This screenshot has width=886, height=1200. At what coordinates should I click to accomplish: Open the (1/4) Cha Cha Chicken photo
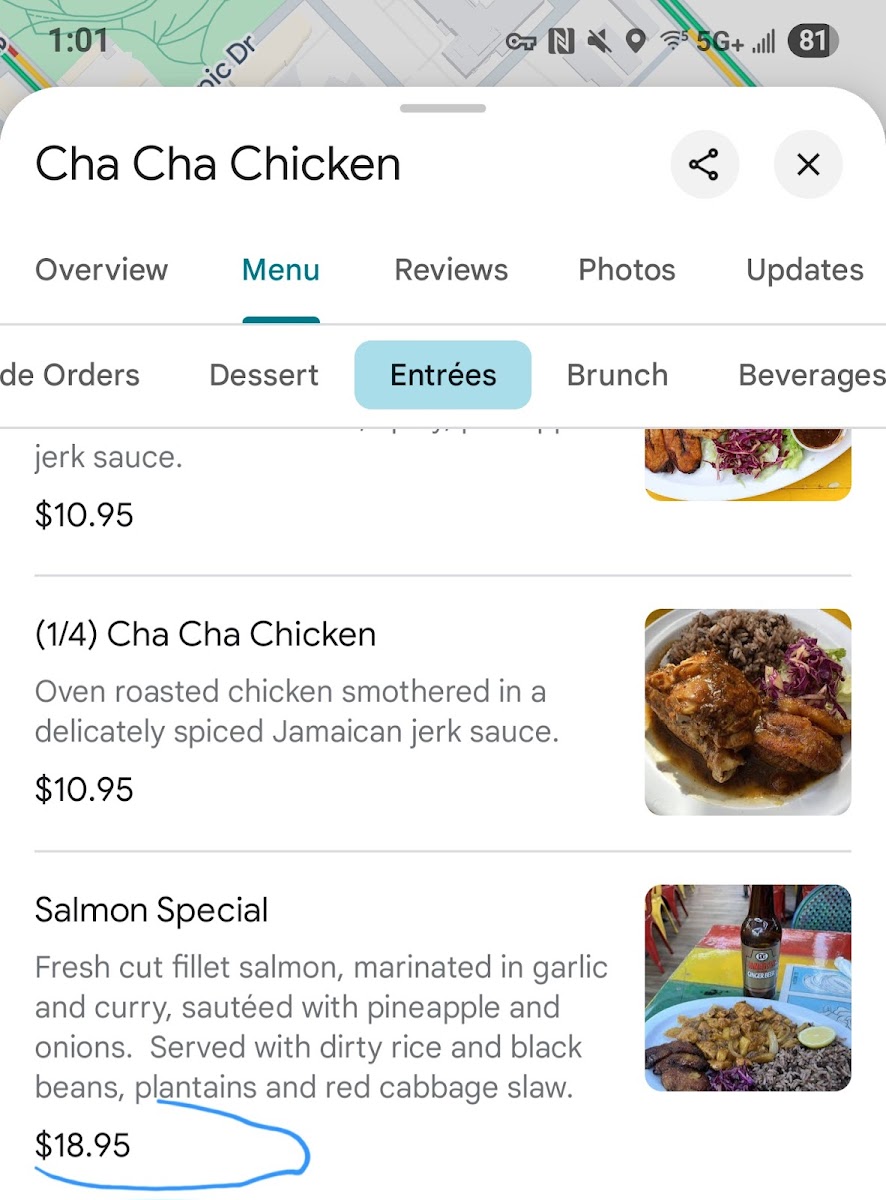[747, 712]
